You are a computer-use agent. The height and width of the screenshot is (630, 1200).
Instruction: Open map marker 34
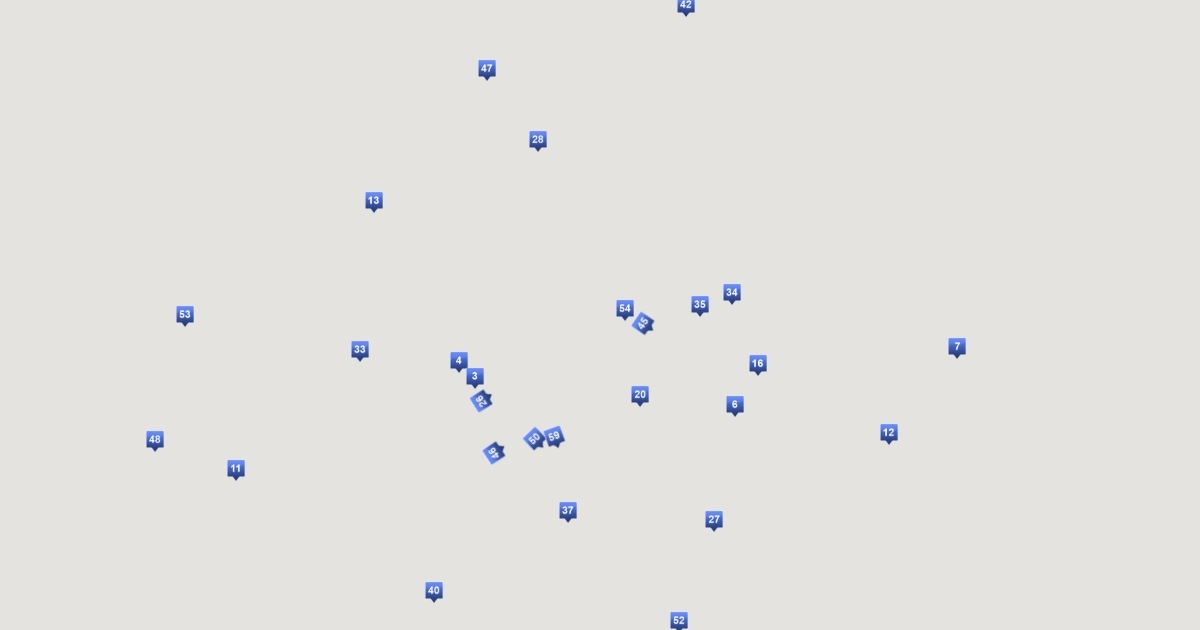[732, 293]
